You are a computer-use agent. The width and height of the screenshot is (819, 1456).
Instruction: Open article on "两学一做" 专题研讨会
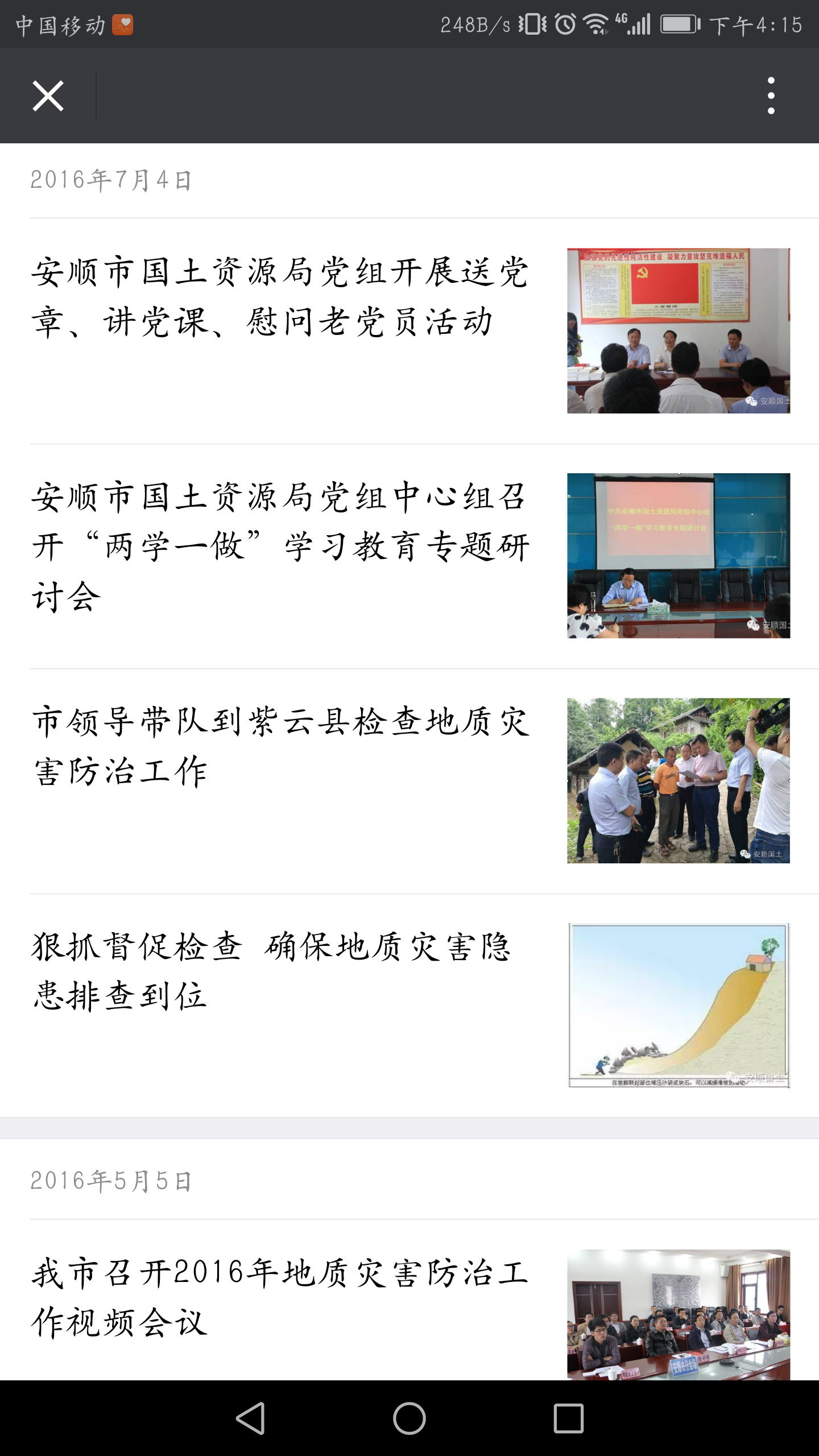409,556
